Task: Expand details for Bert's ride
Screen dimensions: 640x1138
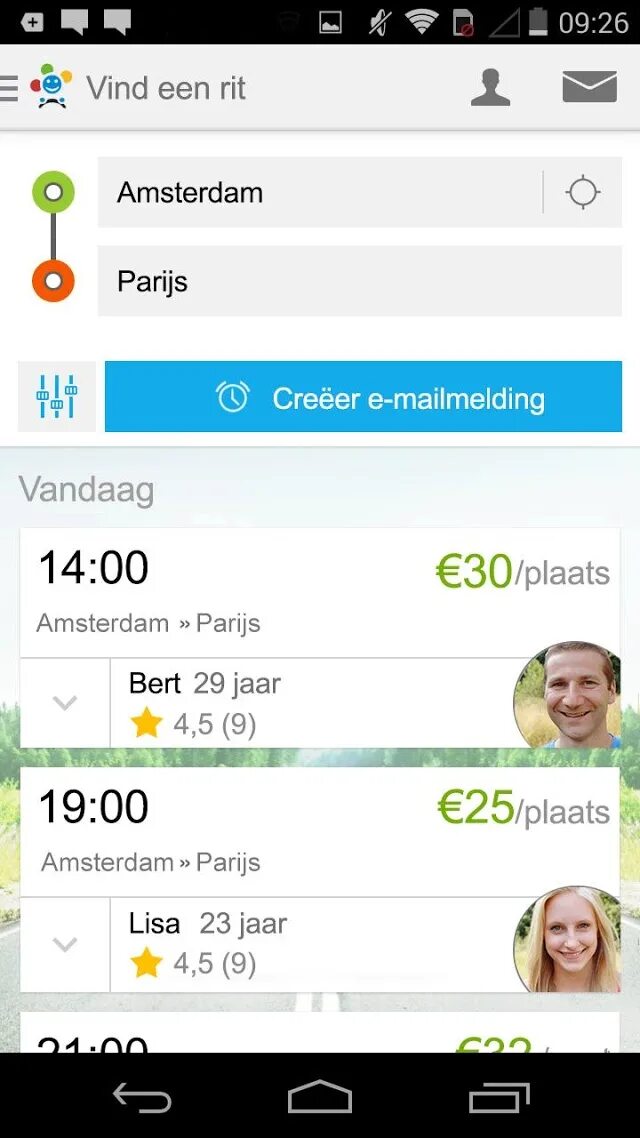Action: pos(65,703)
